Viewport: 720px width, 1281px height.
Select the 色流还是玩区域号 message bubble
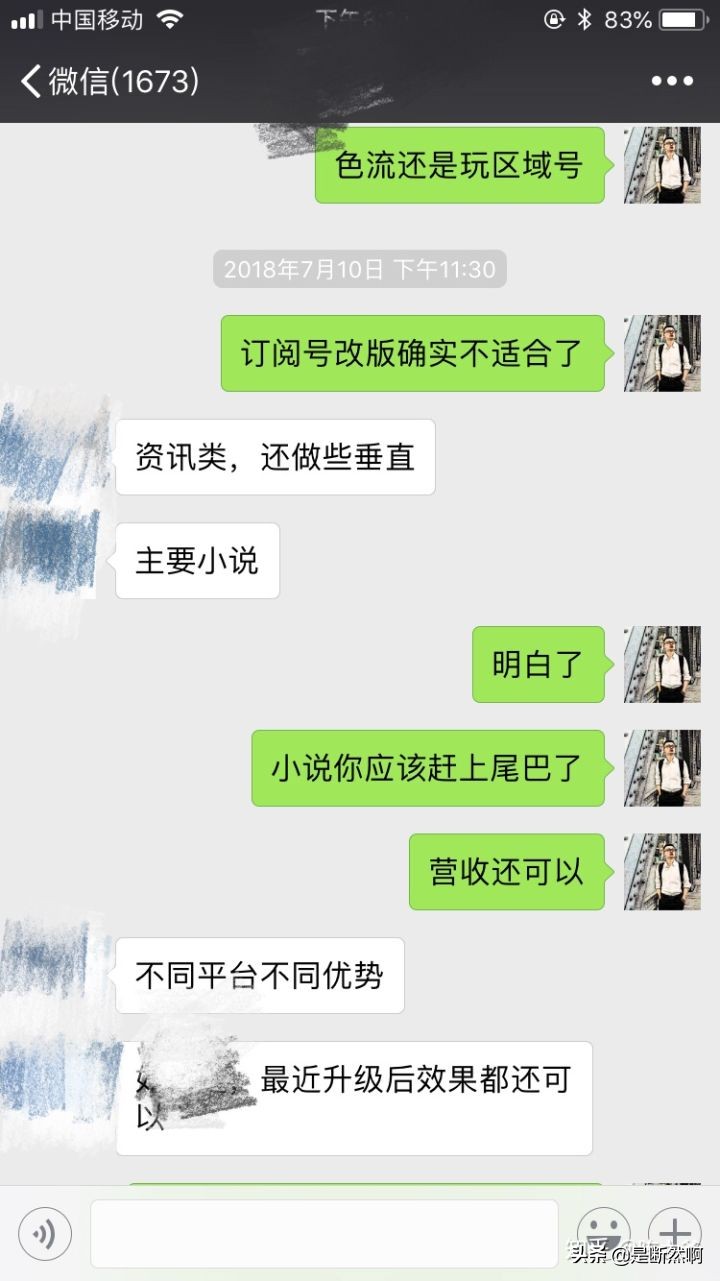point(459,166)
